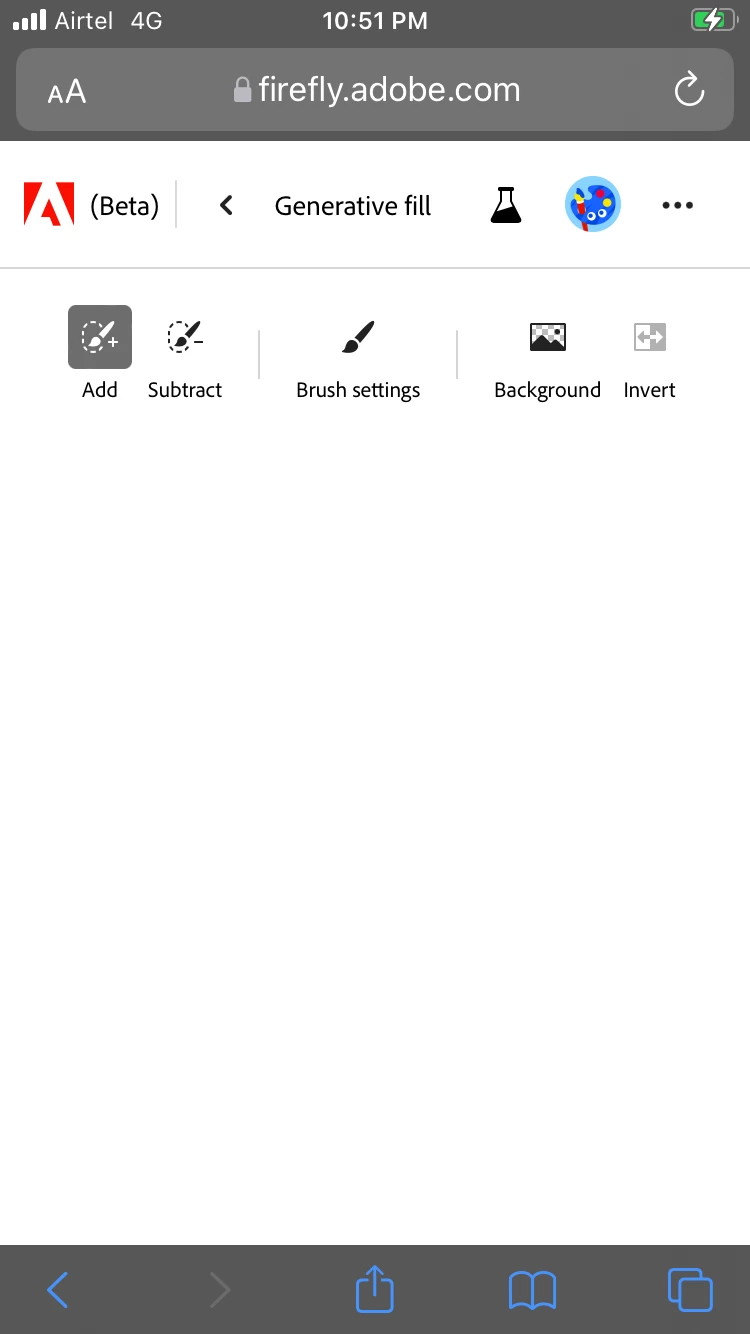Go back from Generative fill
Screen dimensions: 750x1334
click(x=226, y=206)
